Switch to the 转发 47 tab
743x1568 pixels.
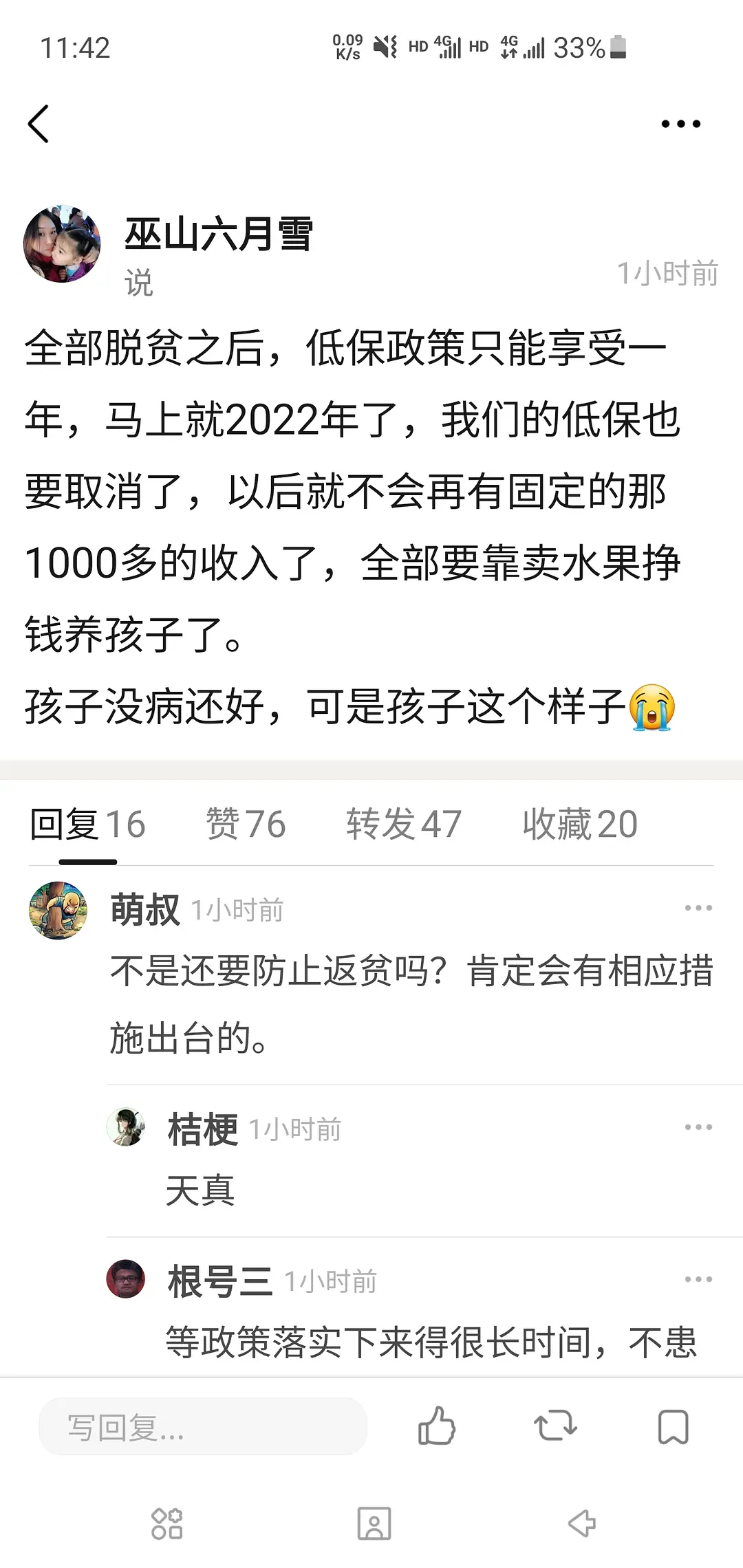point(403,824)
